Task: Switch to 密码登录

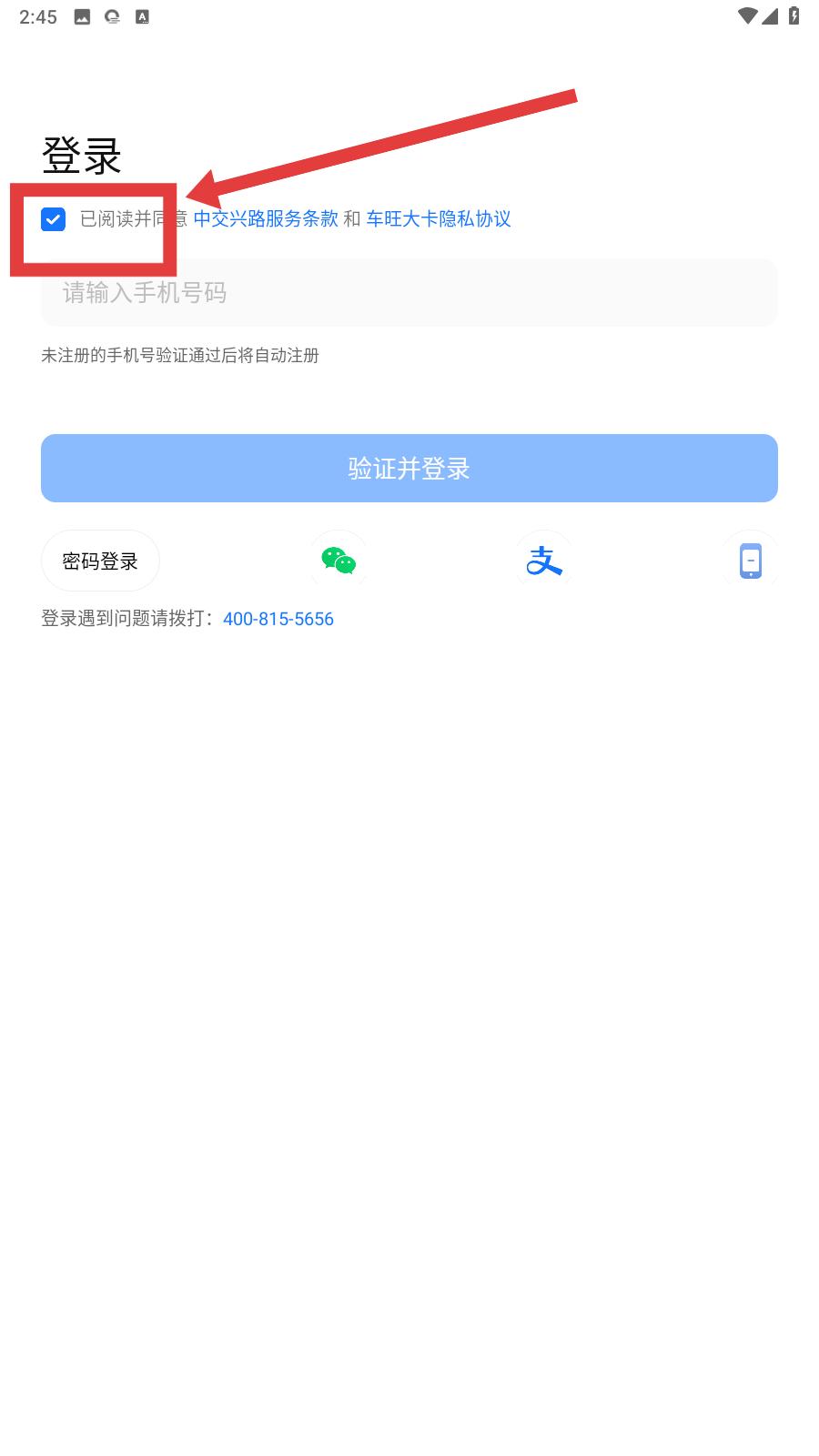Action: click(100, 561)
